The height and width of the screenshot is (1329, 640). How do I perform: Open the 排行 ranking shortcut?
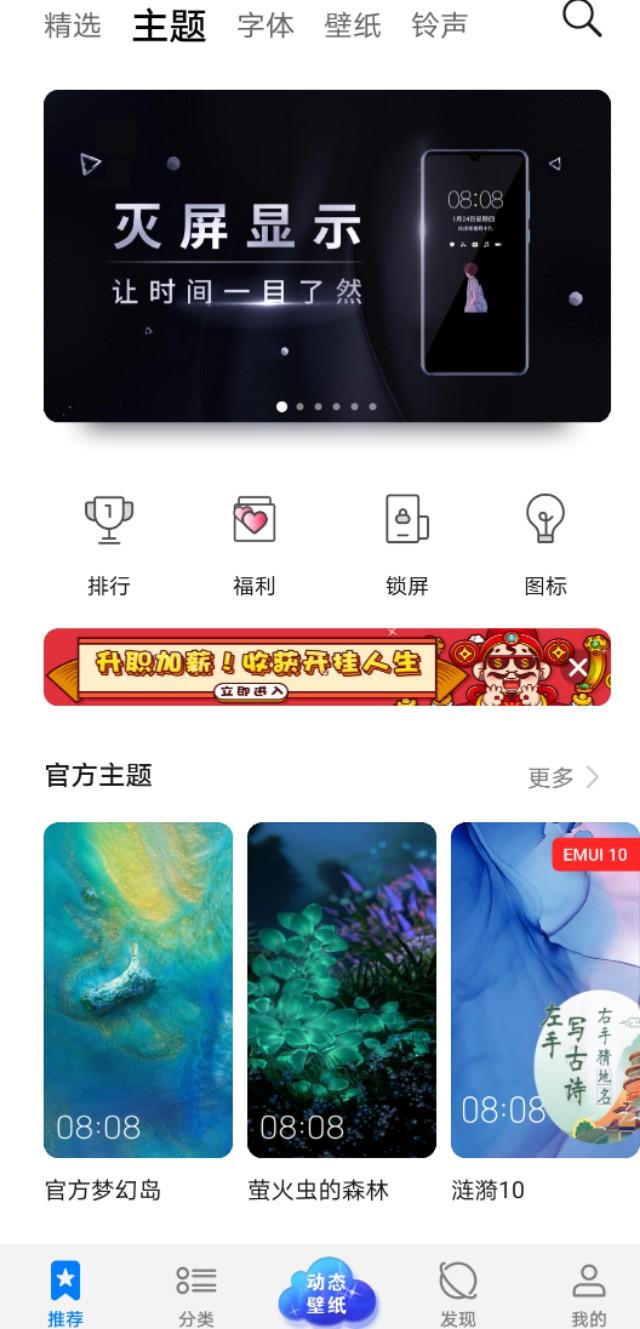coord(109,546)
